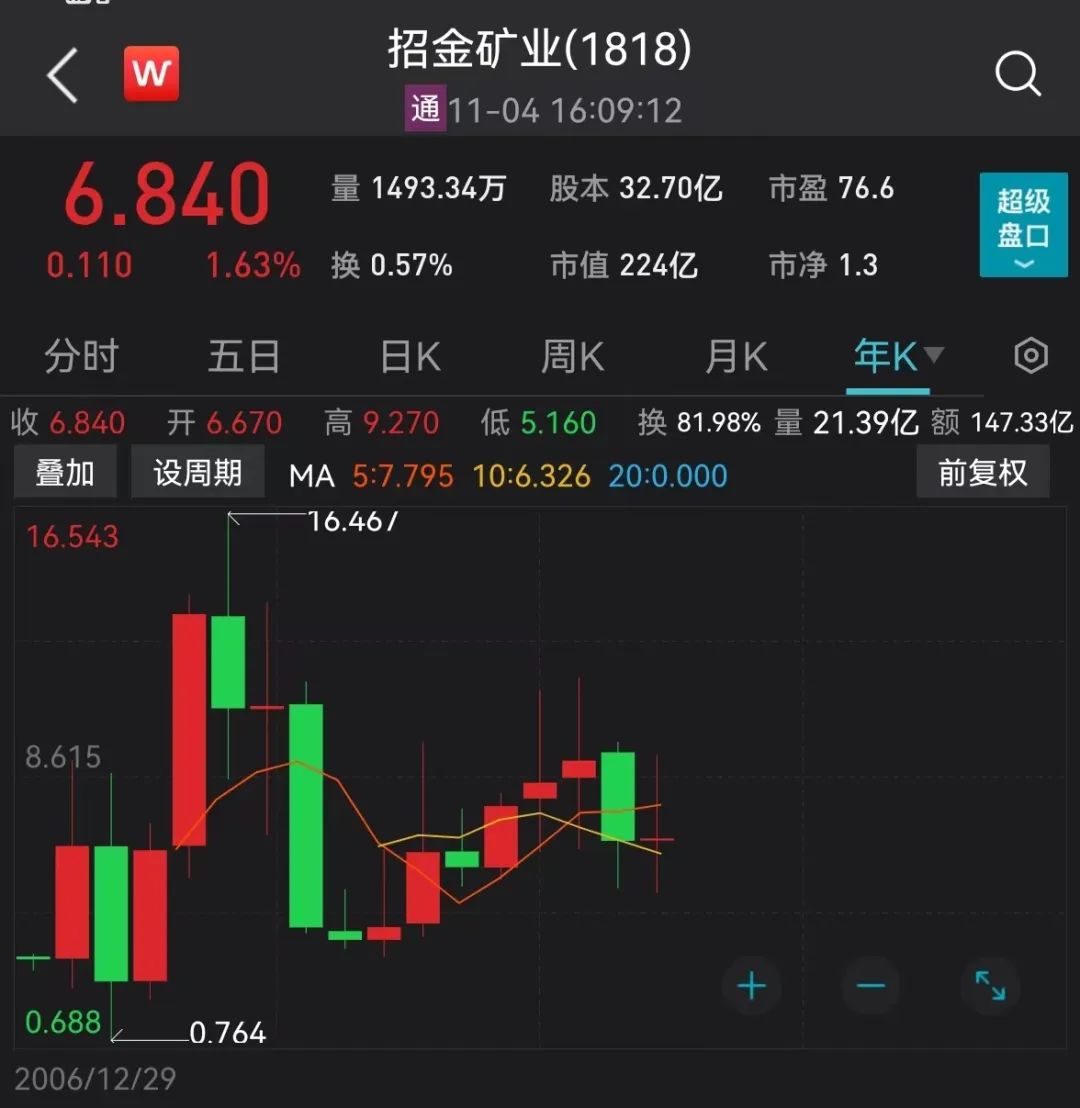Tap the 叠加 overlay button
Image resolution: width=1080 pixels, height=1108 pixels.
point(65,472)
